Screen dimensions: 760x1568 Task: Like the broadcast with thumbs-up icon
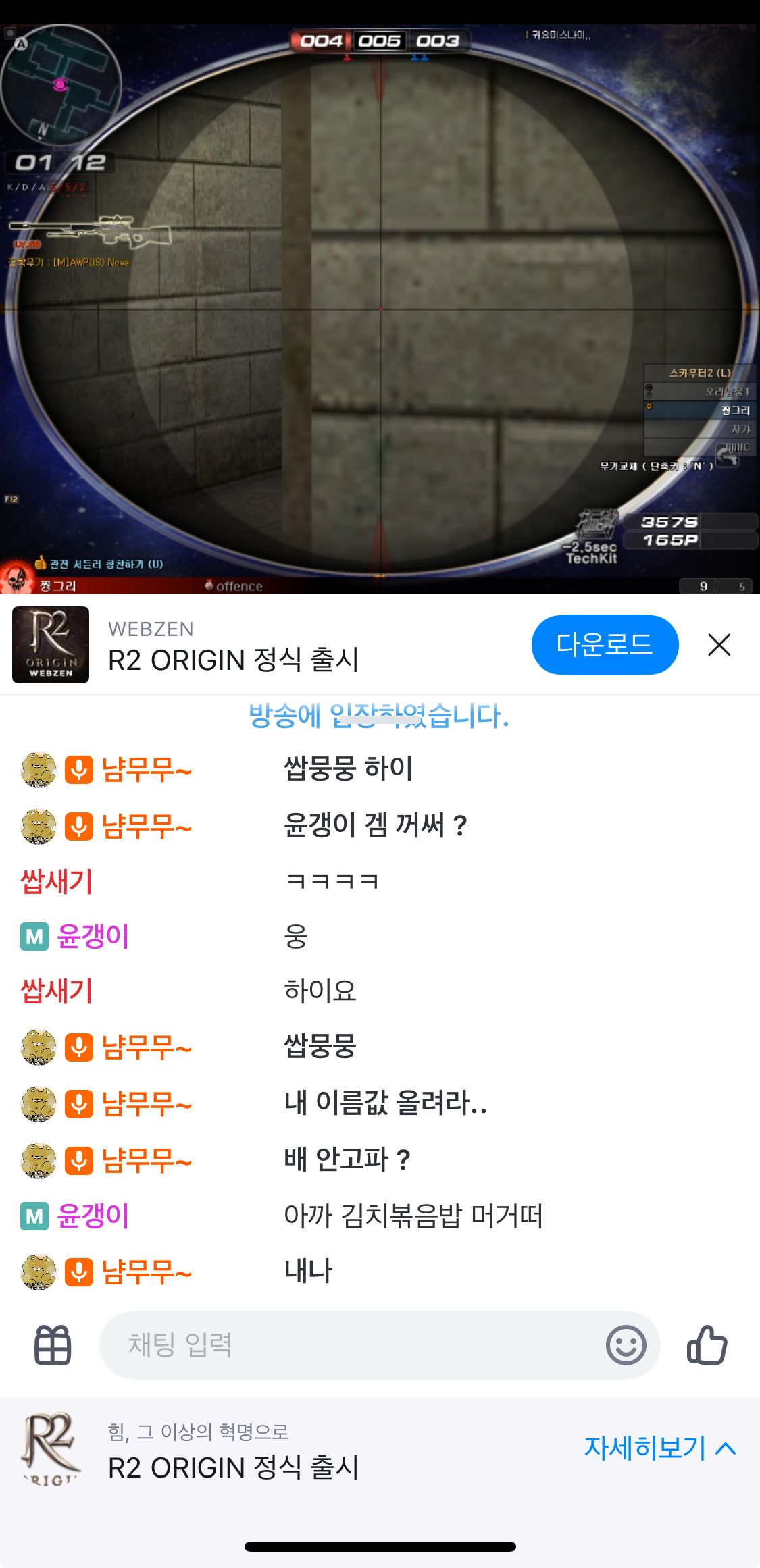(x=707, y=1345)
